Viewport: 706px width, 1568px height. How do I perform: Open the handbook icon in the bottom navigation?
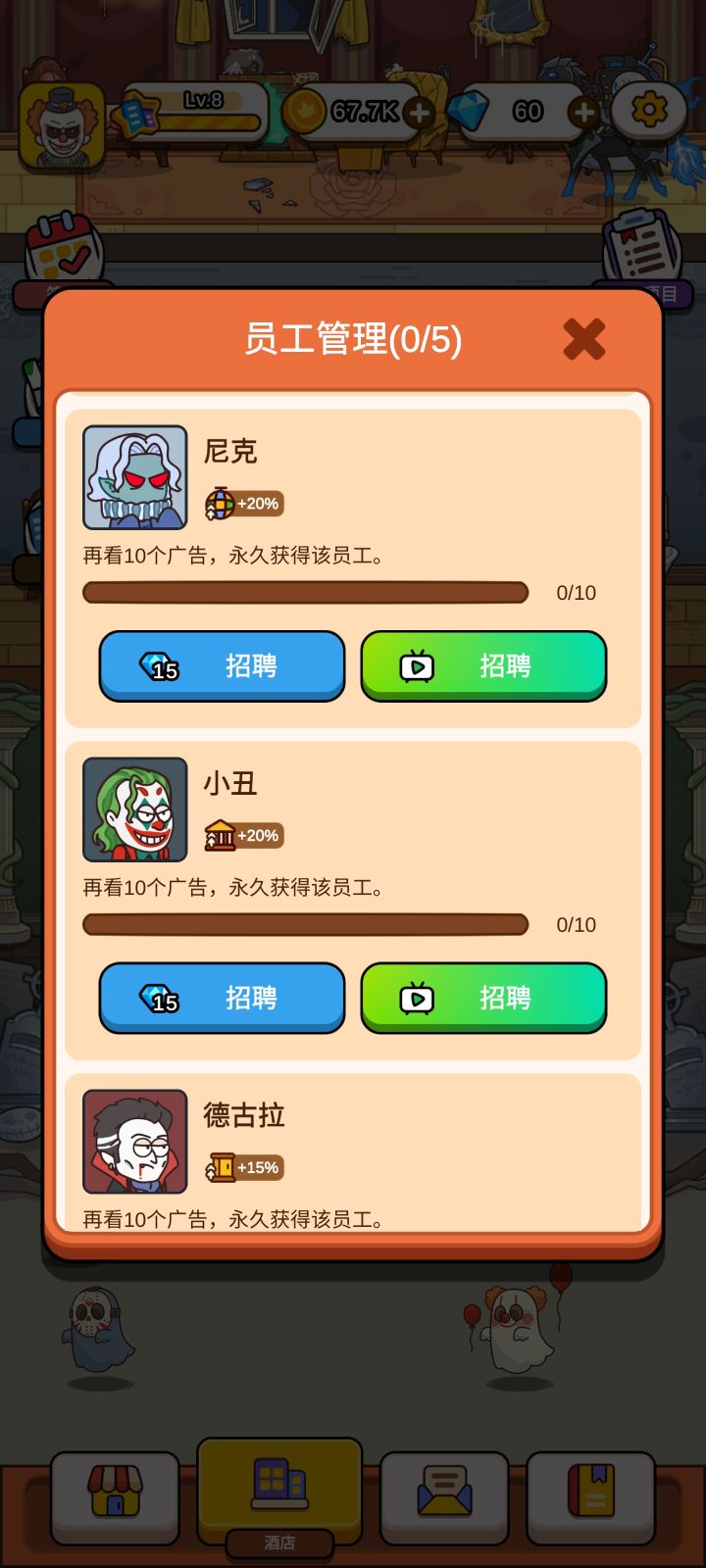(589, 1492)
